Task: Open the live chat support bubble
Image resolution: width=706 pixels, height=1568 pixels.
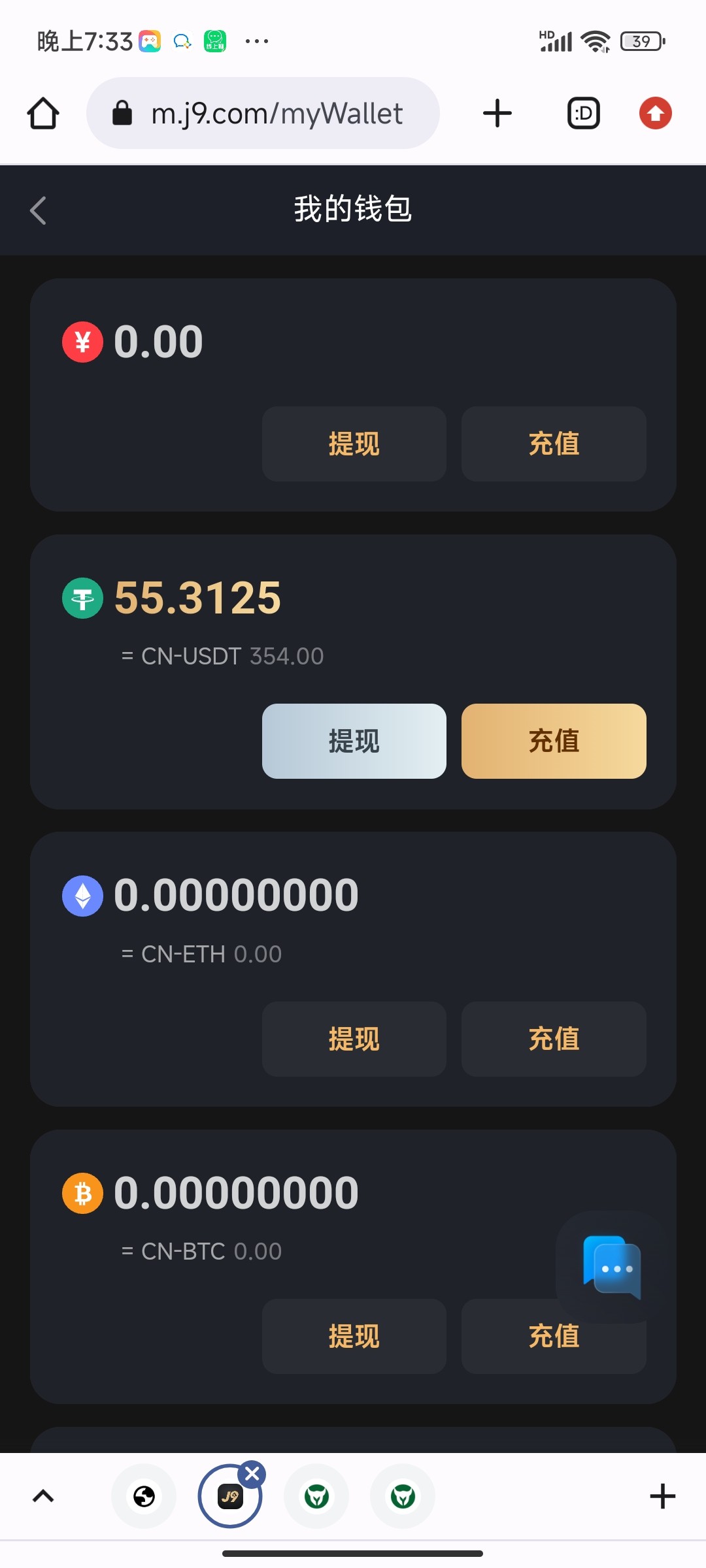Action: [611, 1267]
